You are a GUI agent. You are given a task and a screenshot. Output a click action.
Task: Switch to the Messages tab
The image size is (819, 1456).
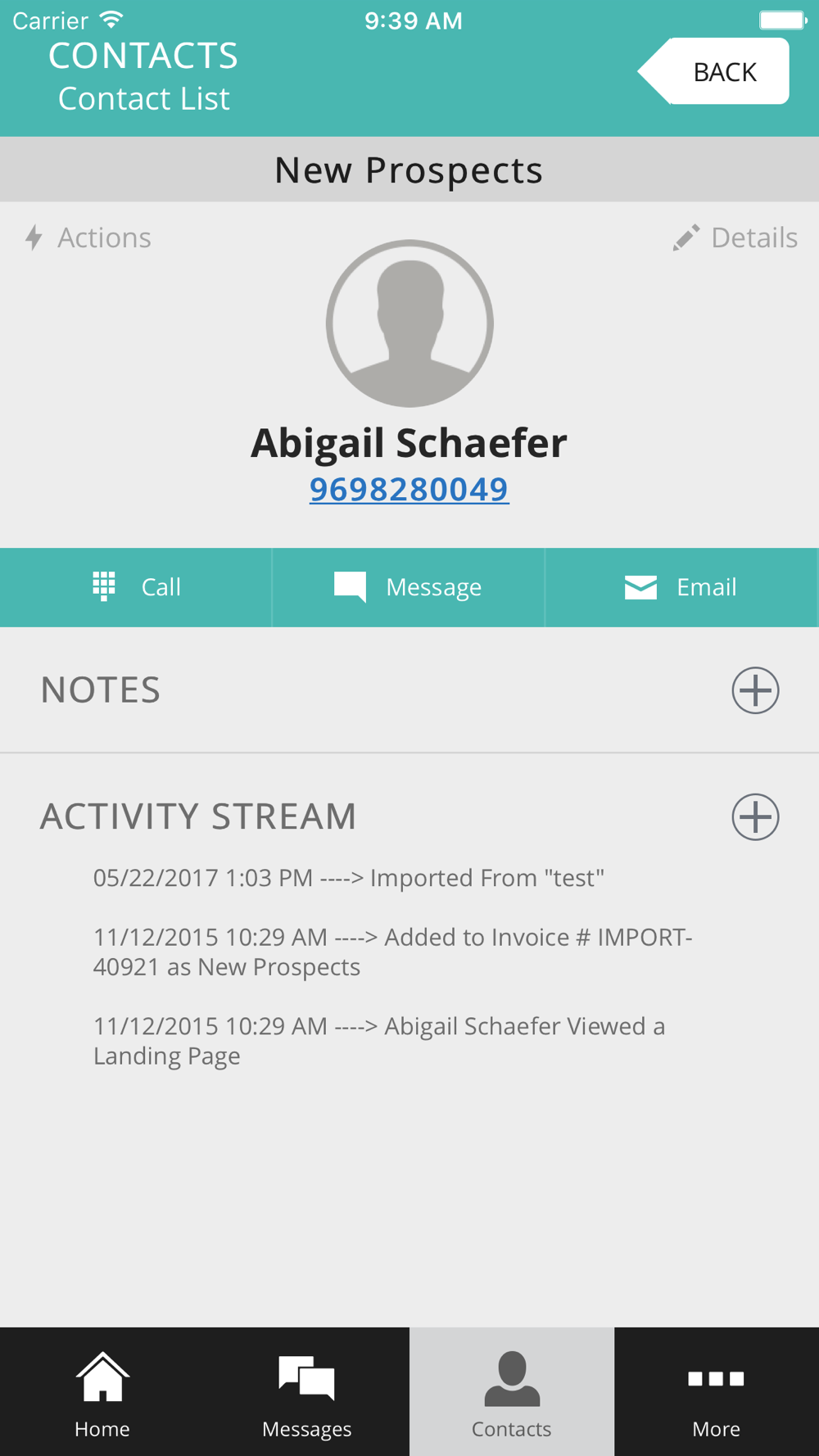[x=307, y=1392]
